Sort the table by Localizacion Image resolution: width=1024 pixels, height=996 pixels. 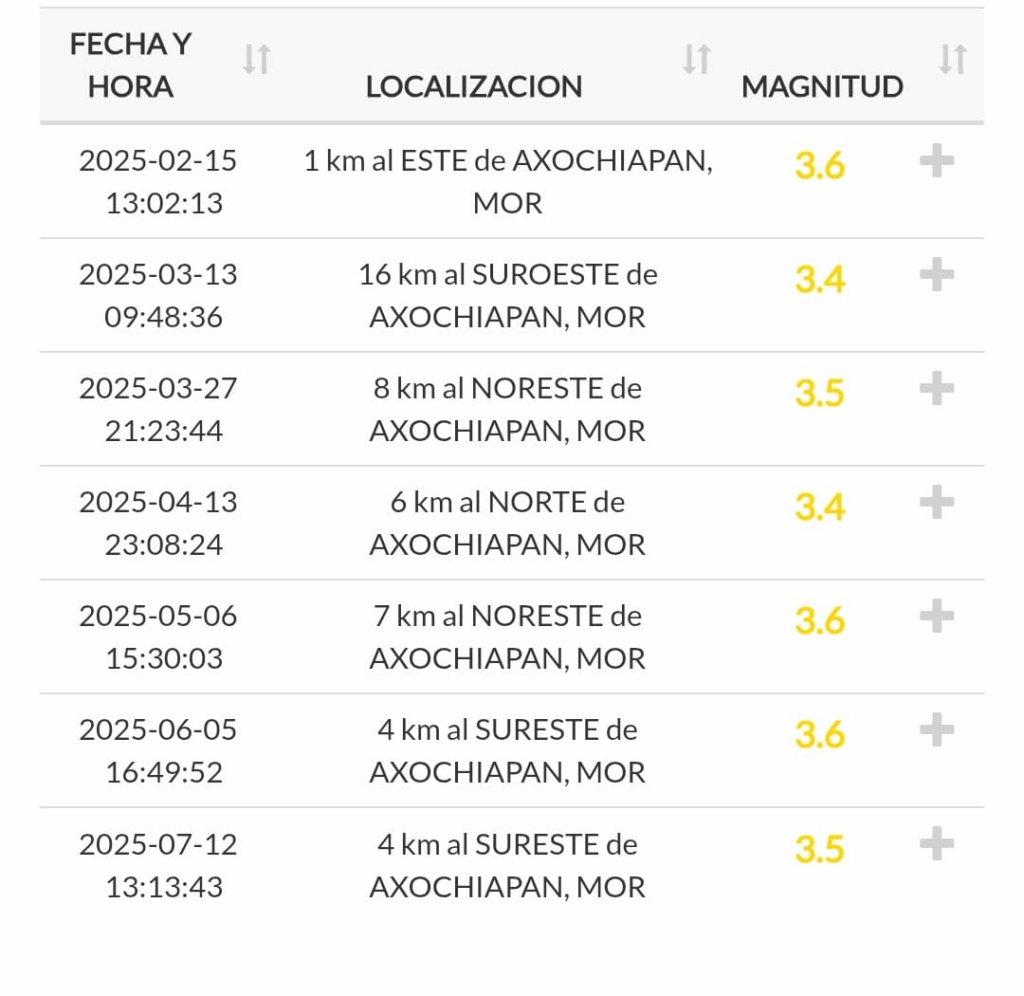(696, 60)
